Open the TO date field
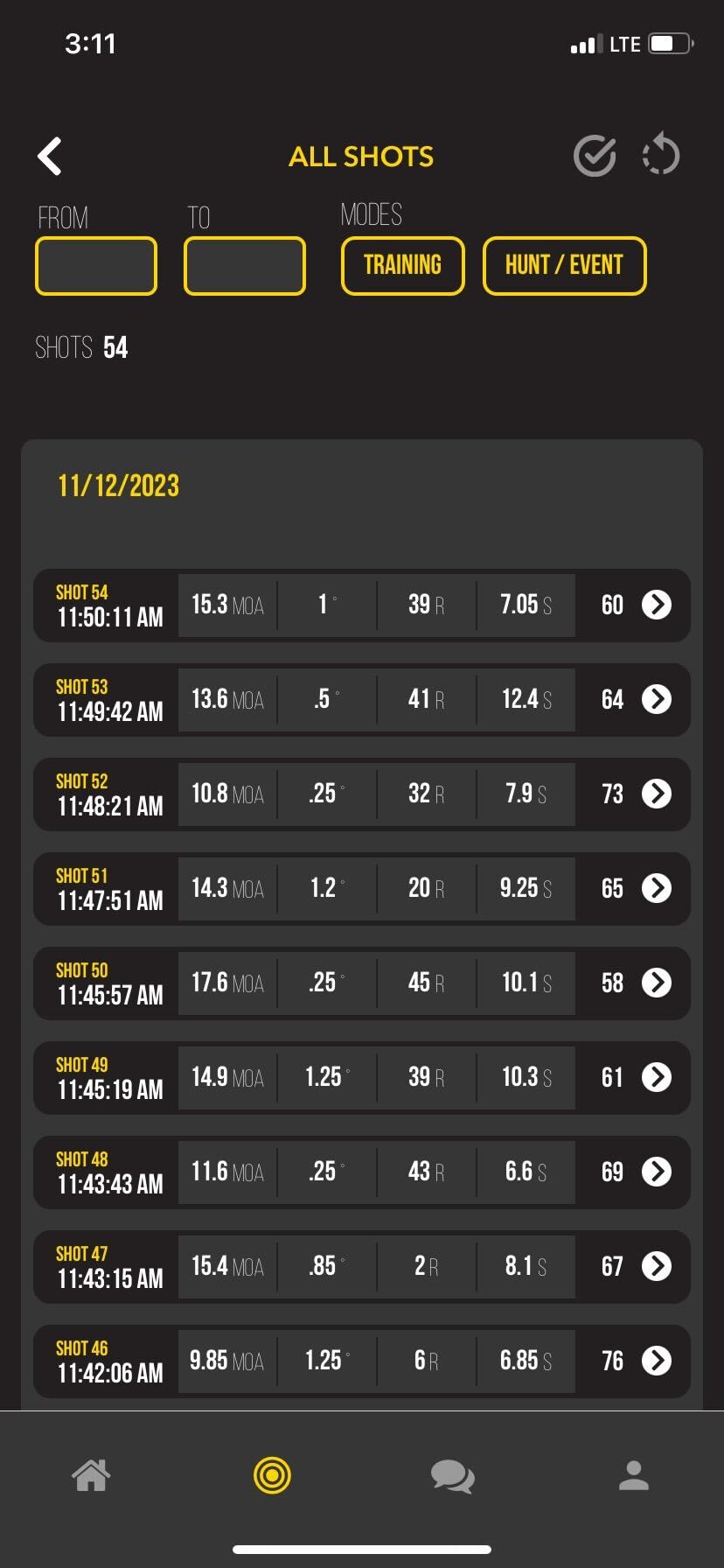The width and height of the screenshot is (724, 1568). pos(245,266)
